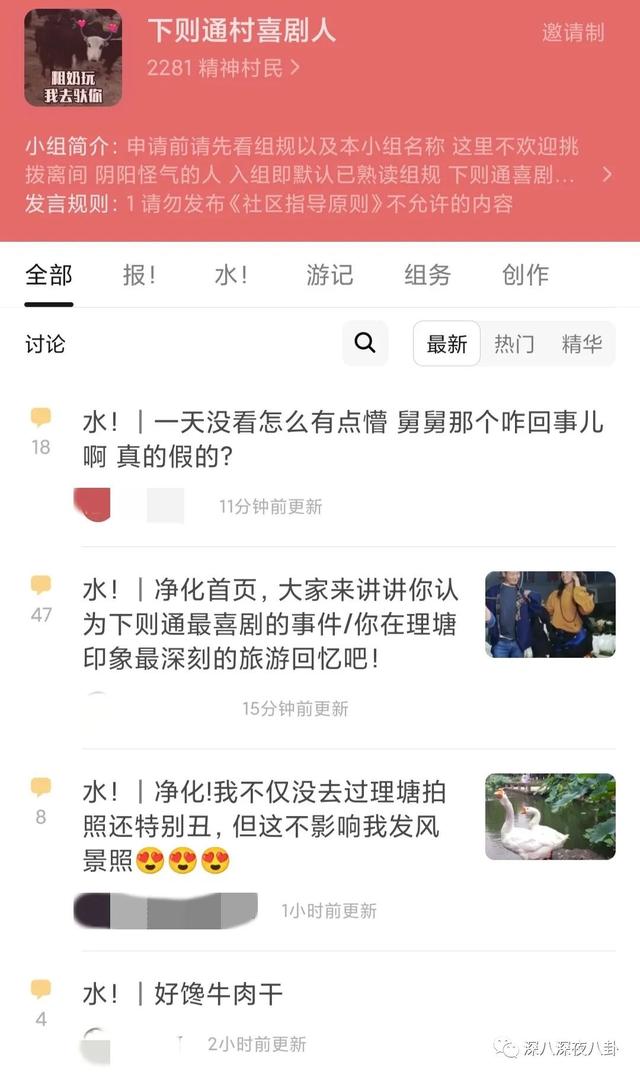Switch to the 水！ tab
The width and height of the screenshot is (640, 1077).
[231, 275]
